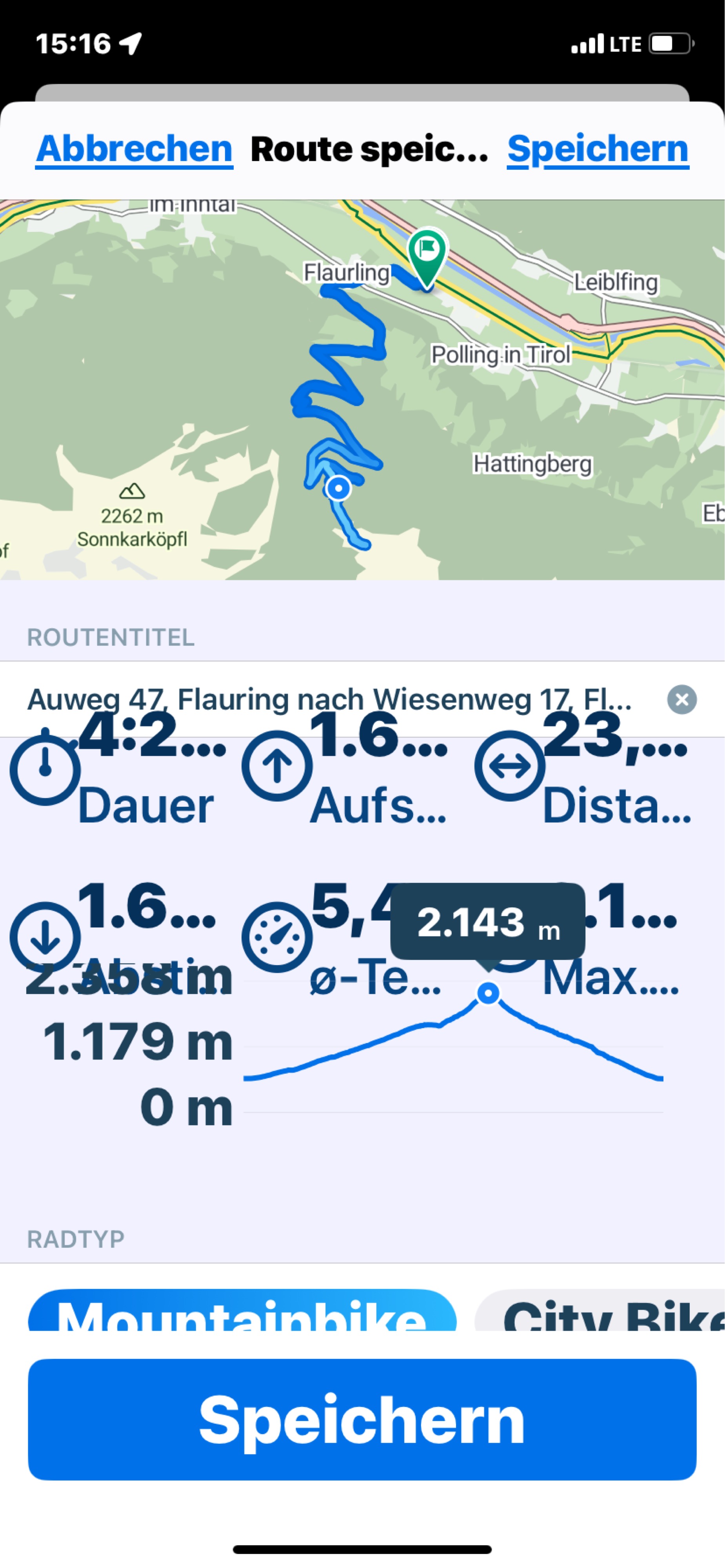This screenshot has width=725, height=1568.
Task: Tap the large blue Speichern button
Action: click(x=362, y=1419)
